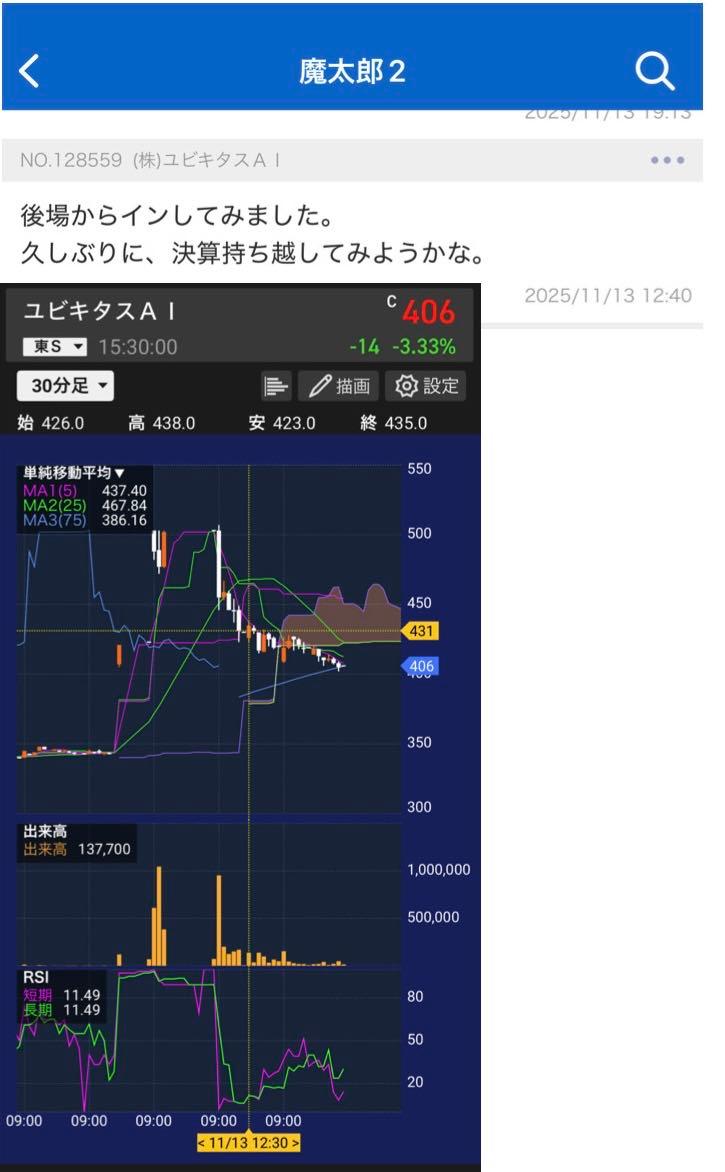Click the gear icon inside the 設定 button
Viewport: 725px width, 1172px height.
(408, 387)
